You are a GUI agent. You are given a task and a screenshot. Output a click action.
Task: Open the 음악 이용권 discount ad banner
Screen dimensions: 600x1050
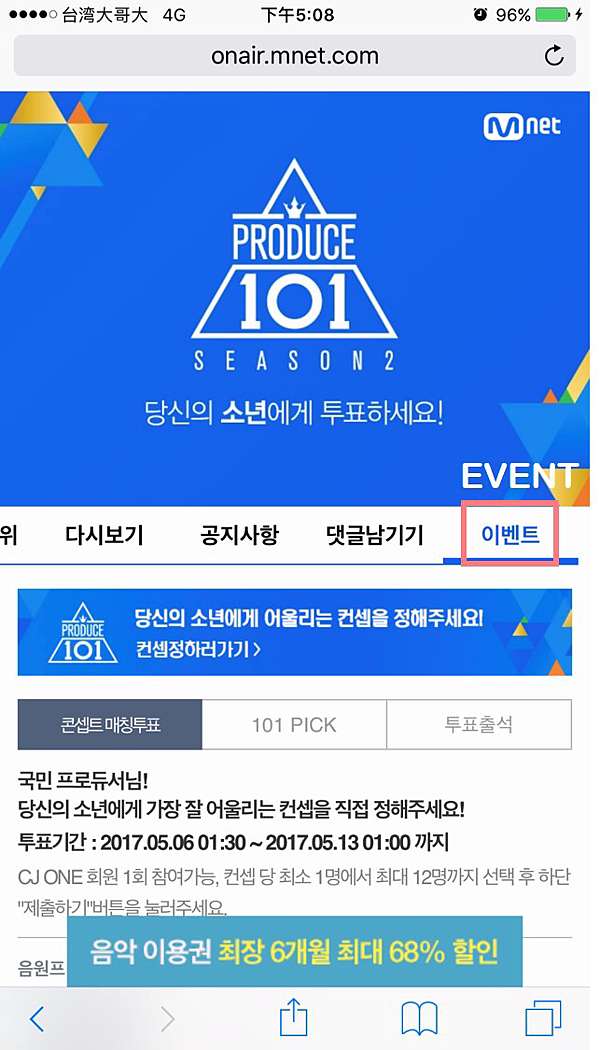[x=295, y=951]
